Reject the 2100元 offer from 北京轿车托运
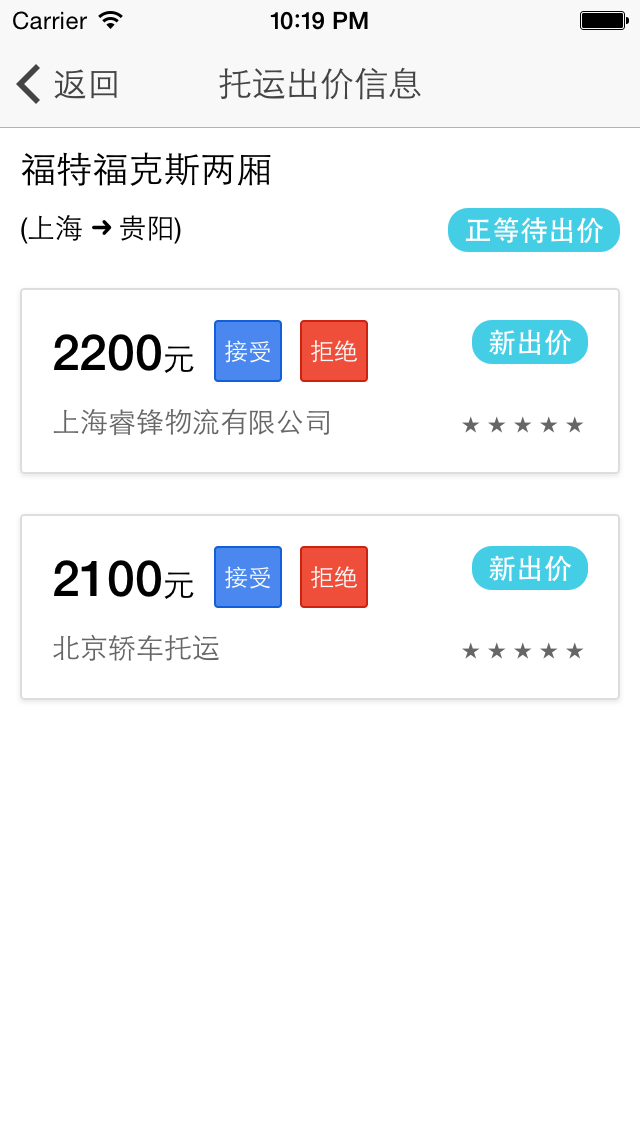This screenshot has width=640, height=1136. [334, 577]
